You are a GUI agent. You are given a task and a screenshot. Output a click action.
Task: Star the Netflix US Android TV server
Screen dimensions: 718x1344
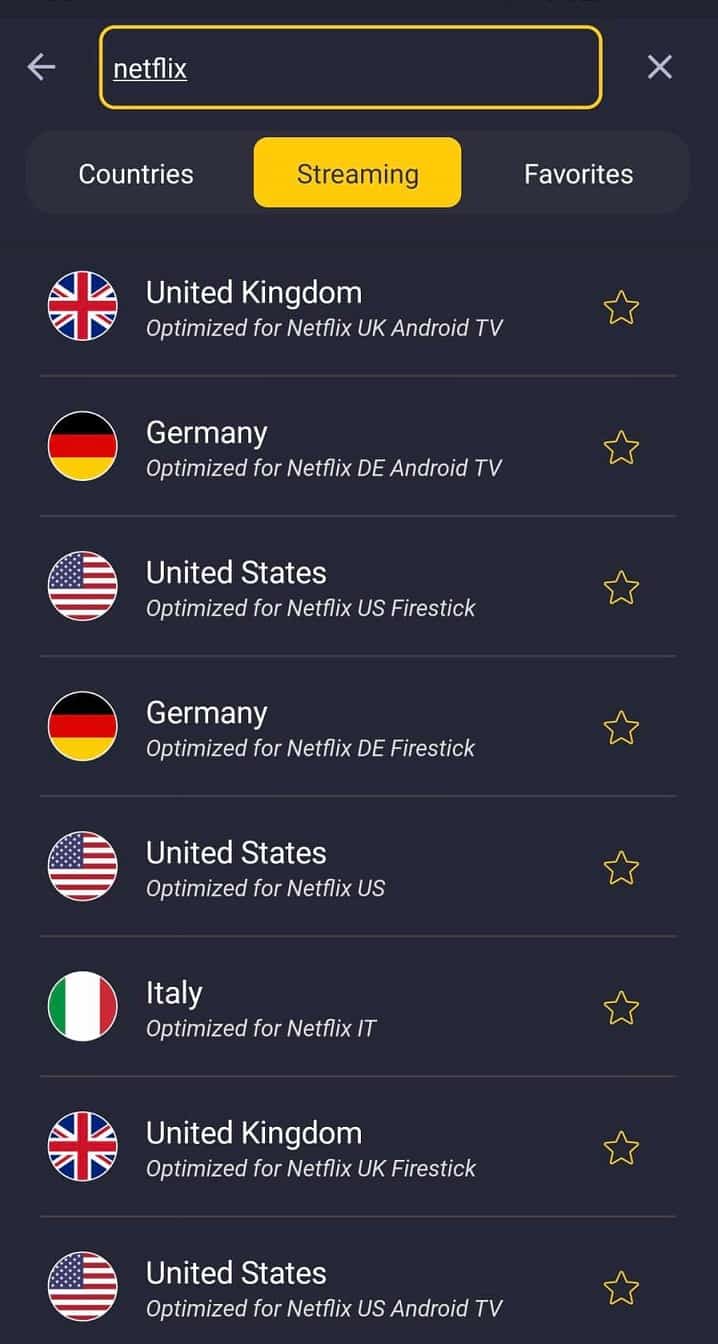tap(621, 1287)
